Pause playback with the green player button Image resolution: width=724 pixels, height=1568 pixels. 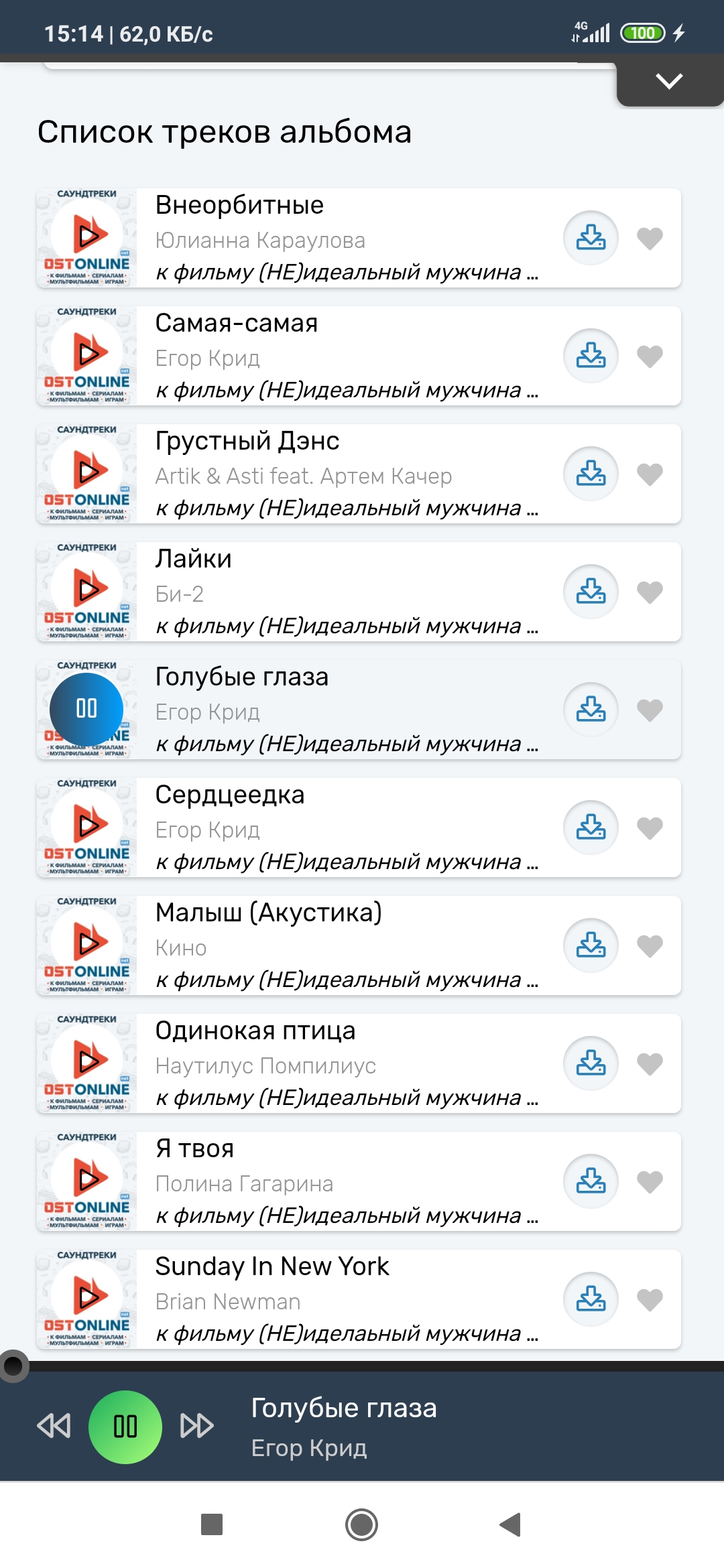(x=125, y=1427)
